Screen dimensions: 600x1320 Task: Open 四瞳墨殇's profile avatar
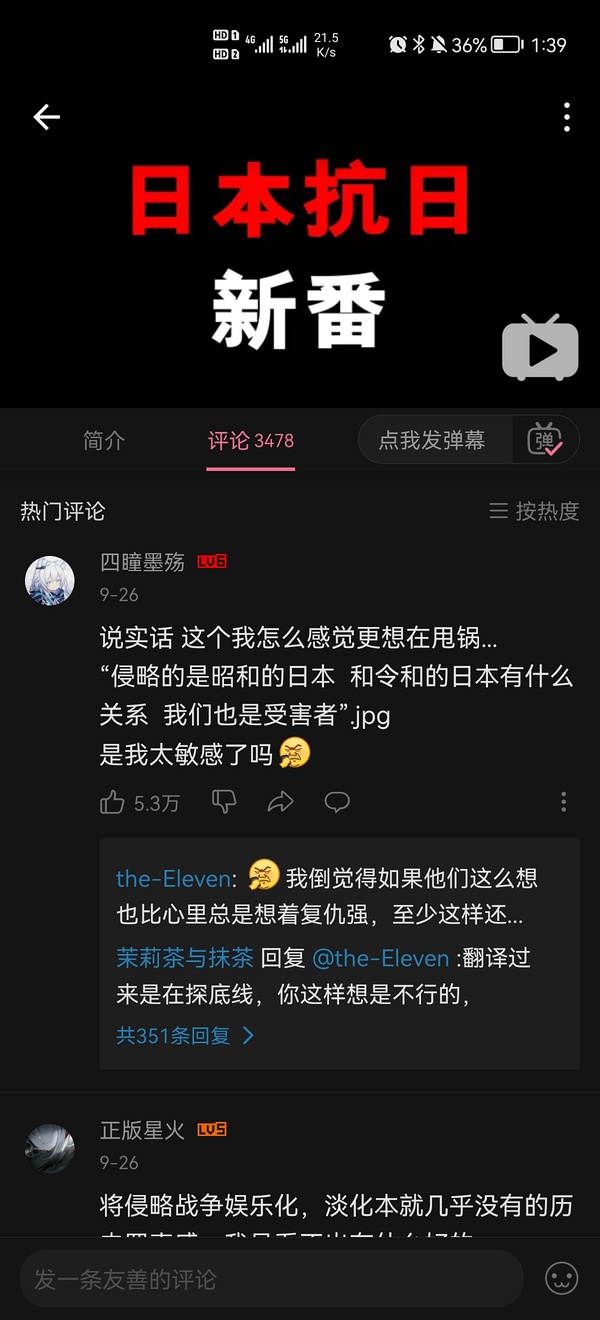(x=49, y=580)
